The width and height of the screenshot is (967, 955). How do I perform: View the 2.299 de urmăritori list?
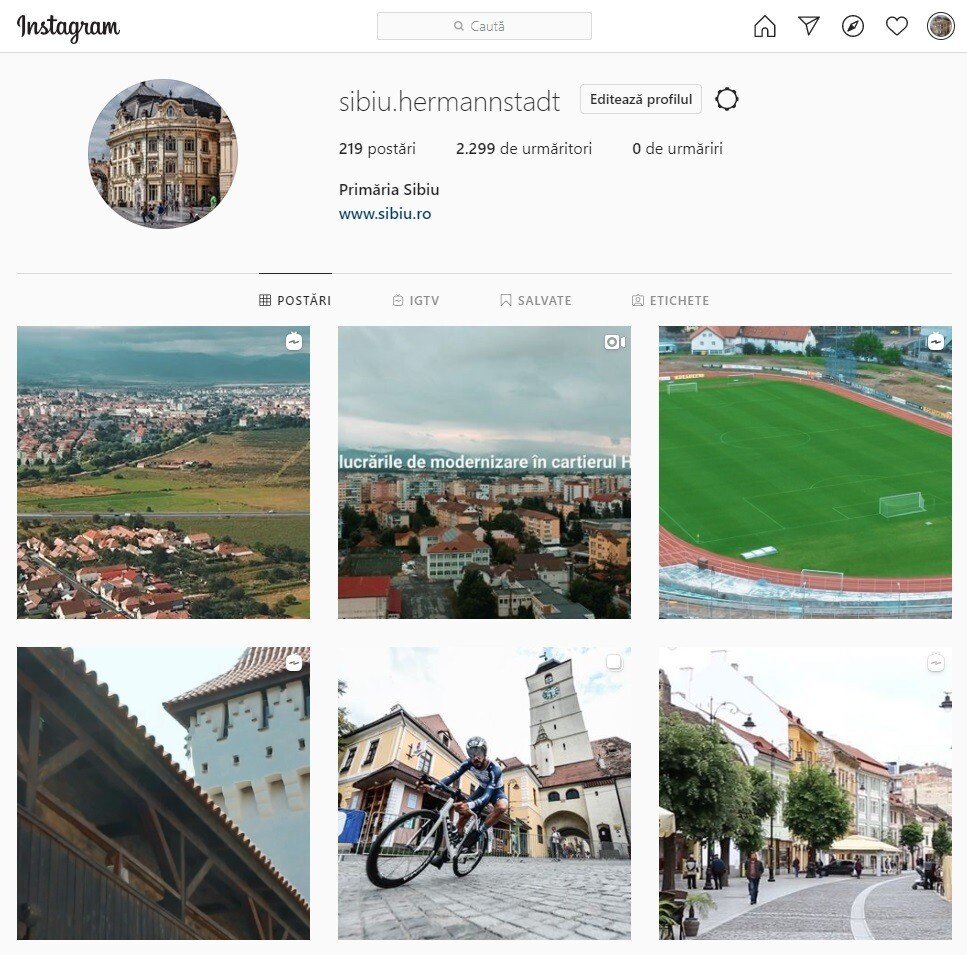[x=524, y=149]
